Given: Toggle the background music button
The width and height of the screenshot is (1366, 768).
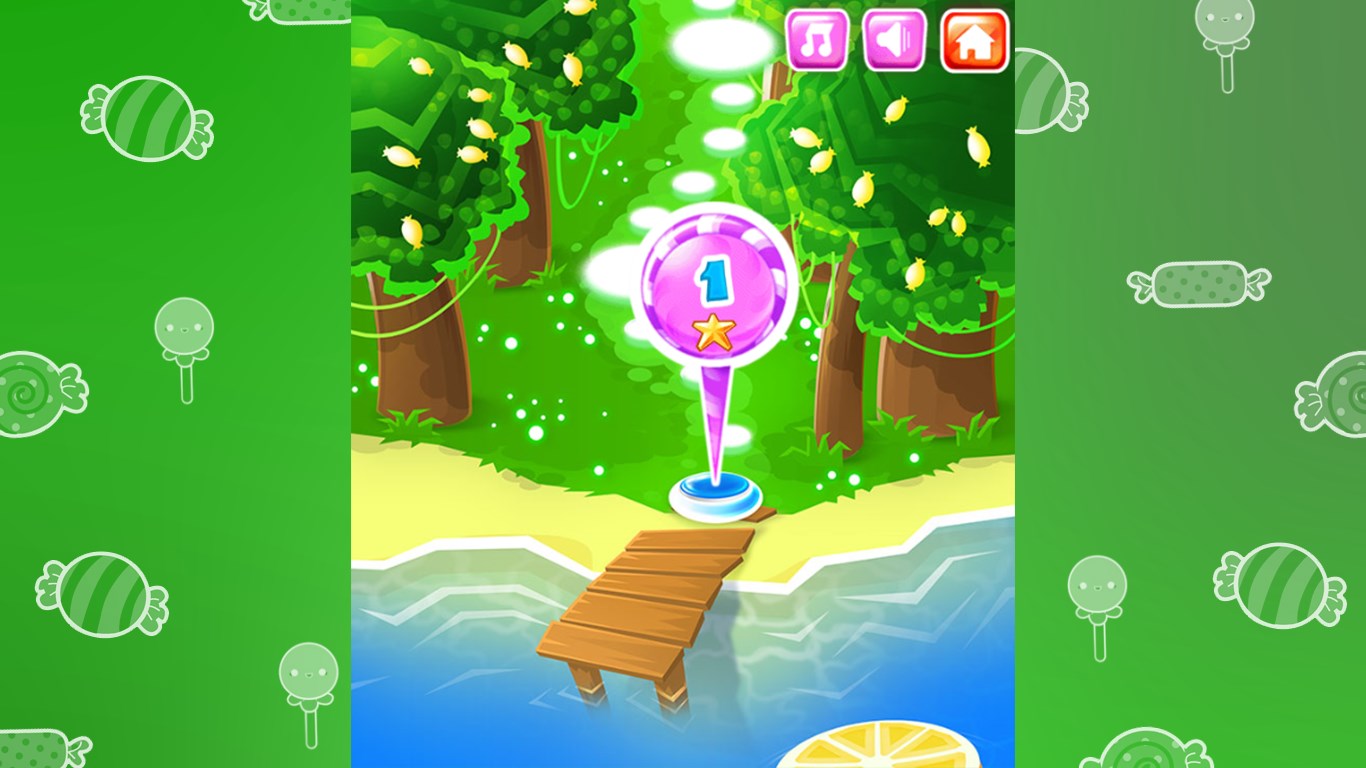Looking at the screenshot, I should [817, 41].
